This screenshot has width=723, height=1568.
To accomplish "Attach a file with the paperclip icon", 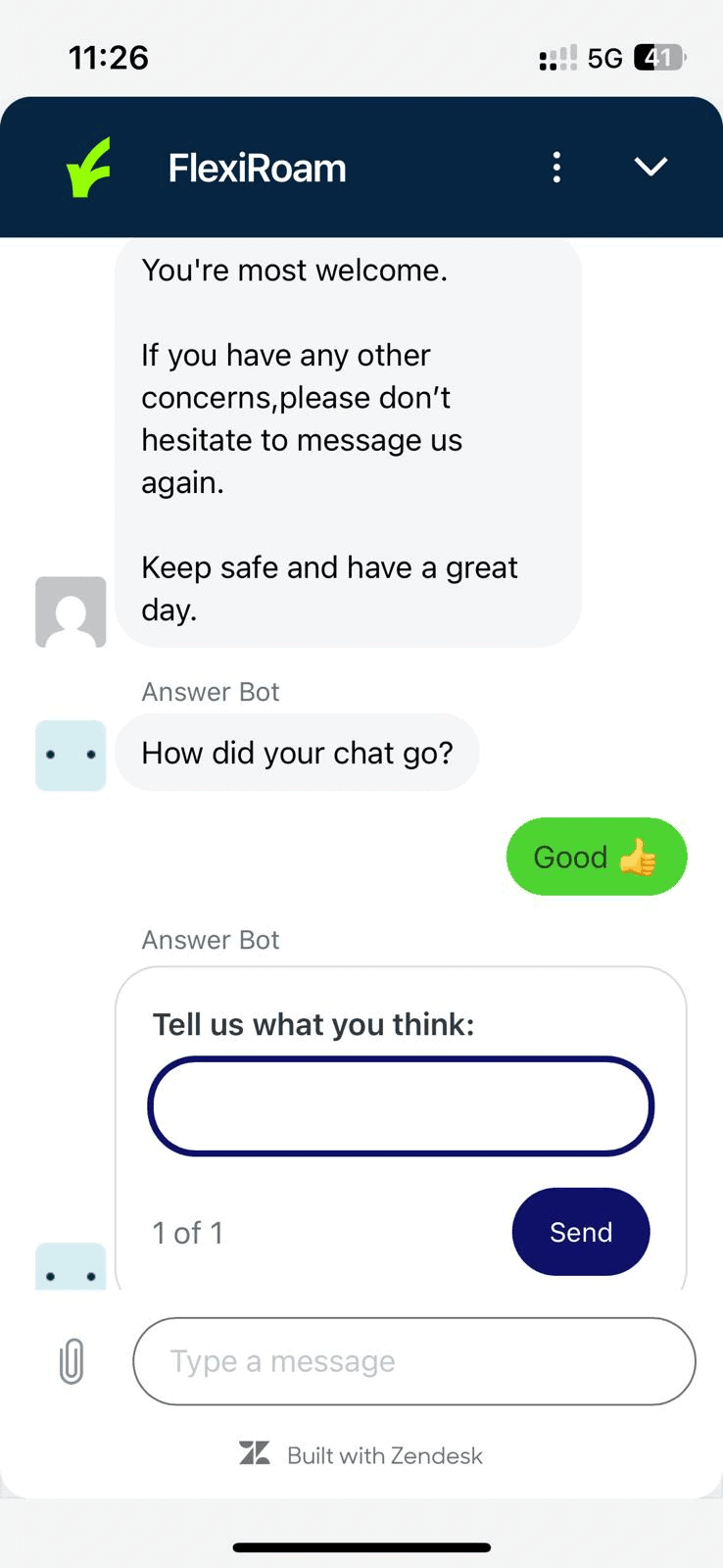I will point(72,1361).
